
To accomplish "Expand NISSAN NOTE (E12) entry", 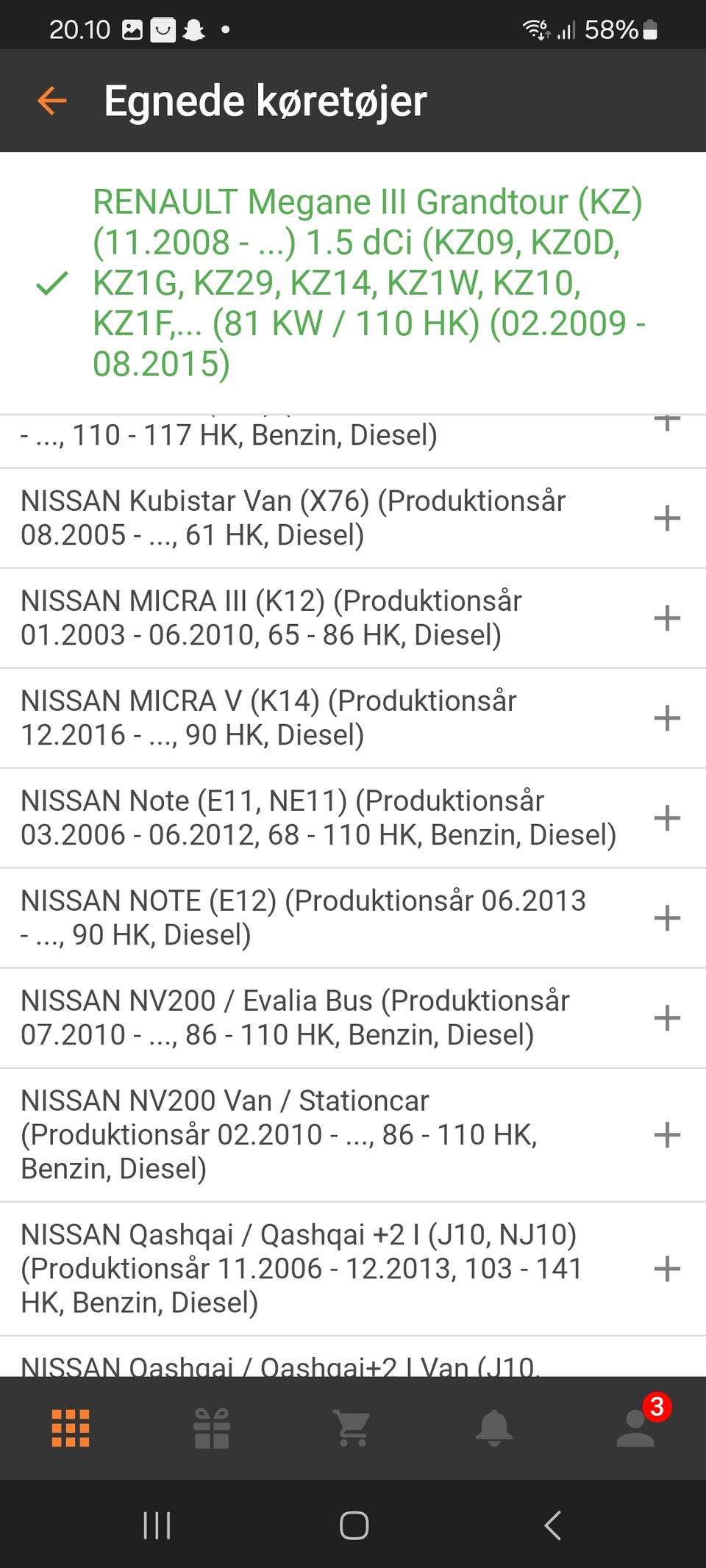I will tap(666, 918).
